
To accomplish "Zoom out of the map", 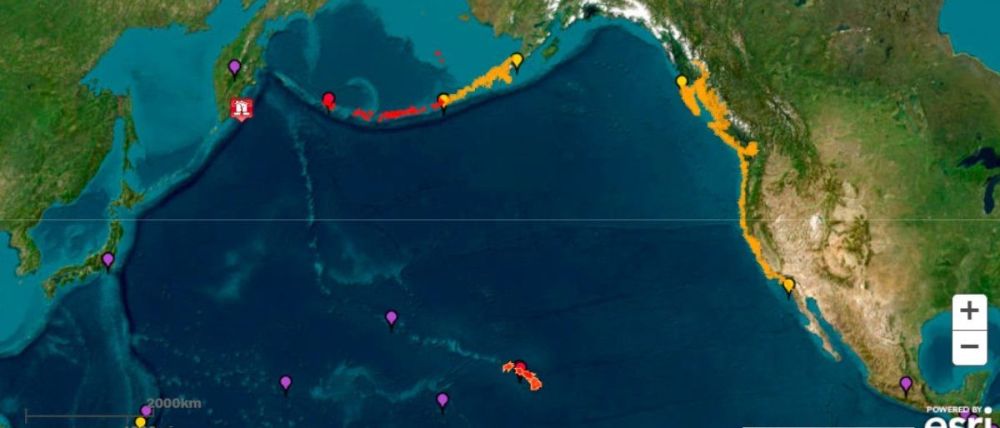I will 969,346.
